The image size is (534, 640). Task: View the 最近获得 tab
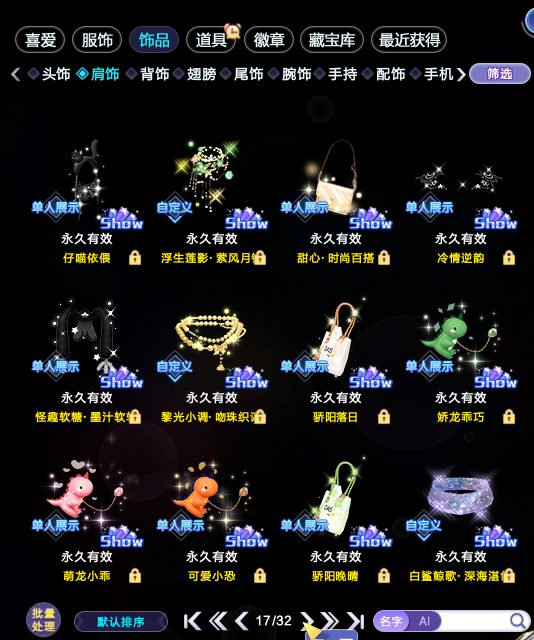click(409, 40)
